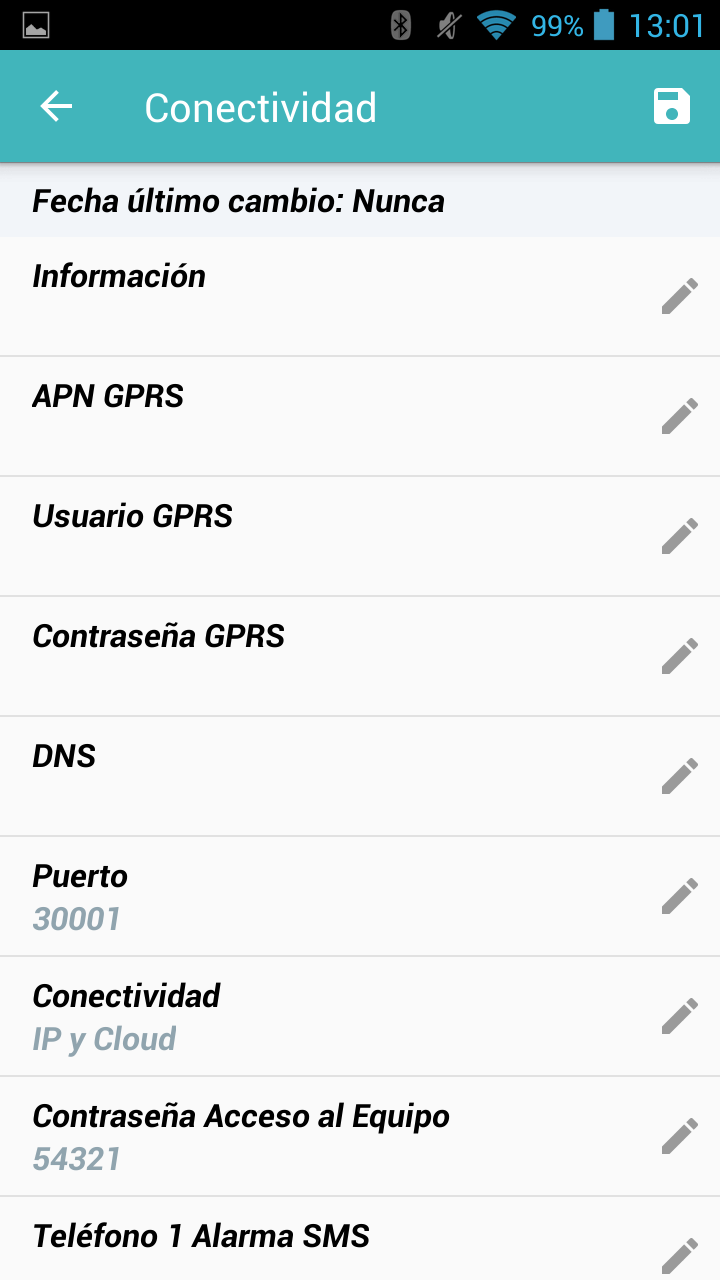Viewport: 720px width, 1280px height.
Task: Edit Usuario GPRS
Action: click(x=679, y=536)
